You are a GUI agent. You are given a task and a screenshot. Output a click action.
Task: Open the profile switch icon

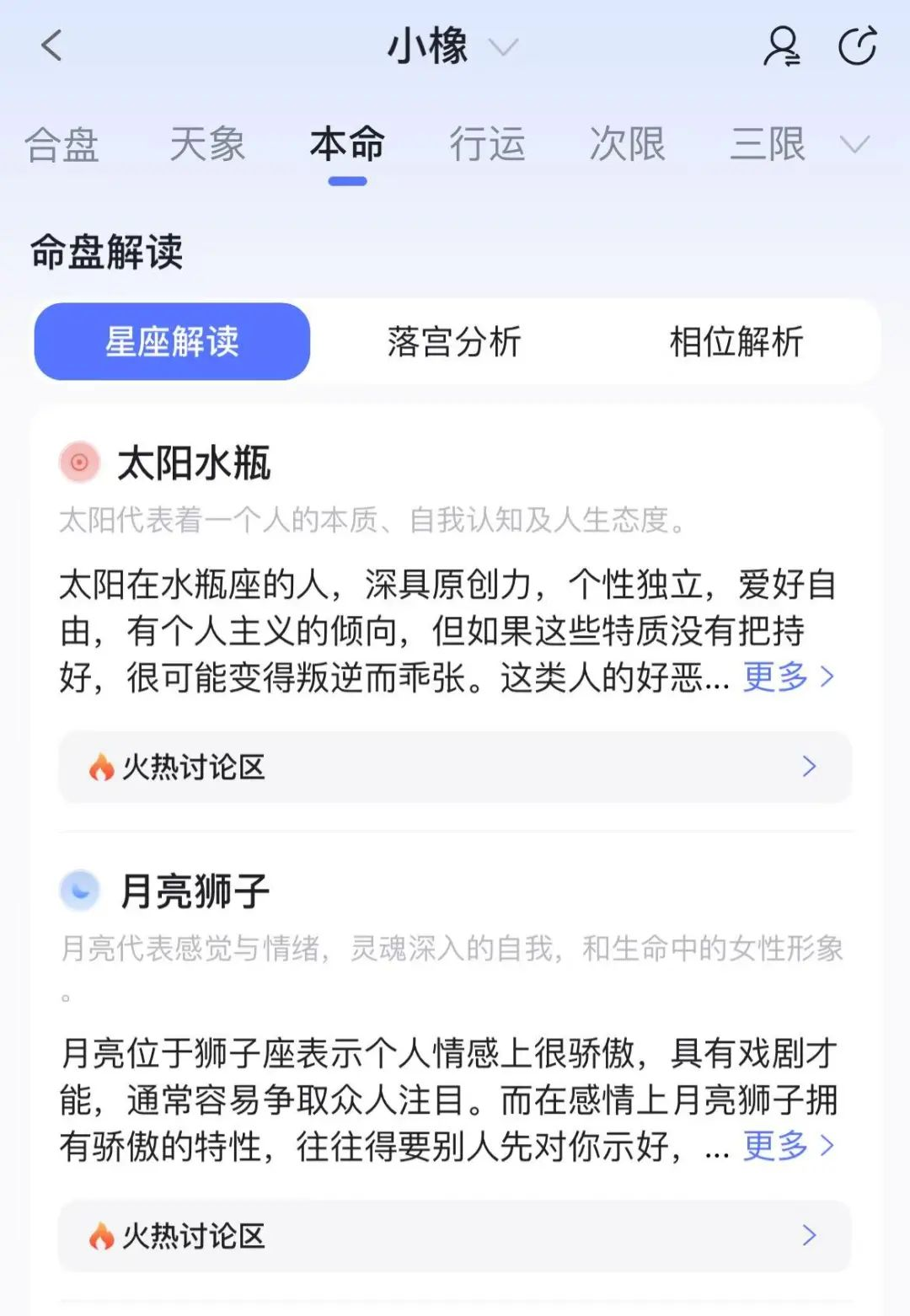782,46
